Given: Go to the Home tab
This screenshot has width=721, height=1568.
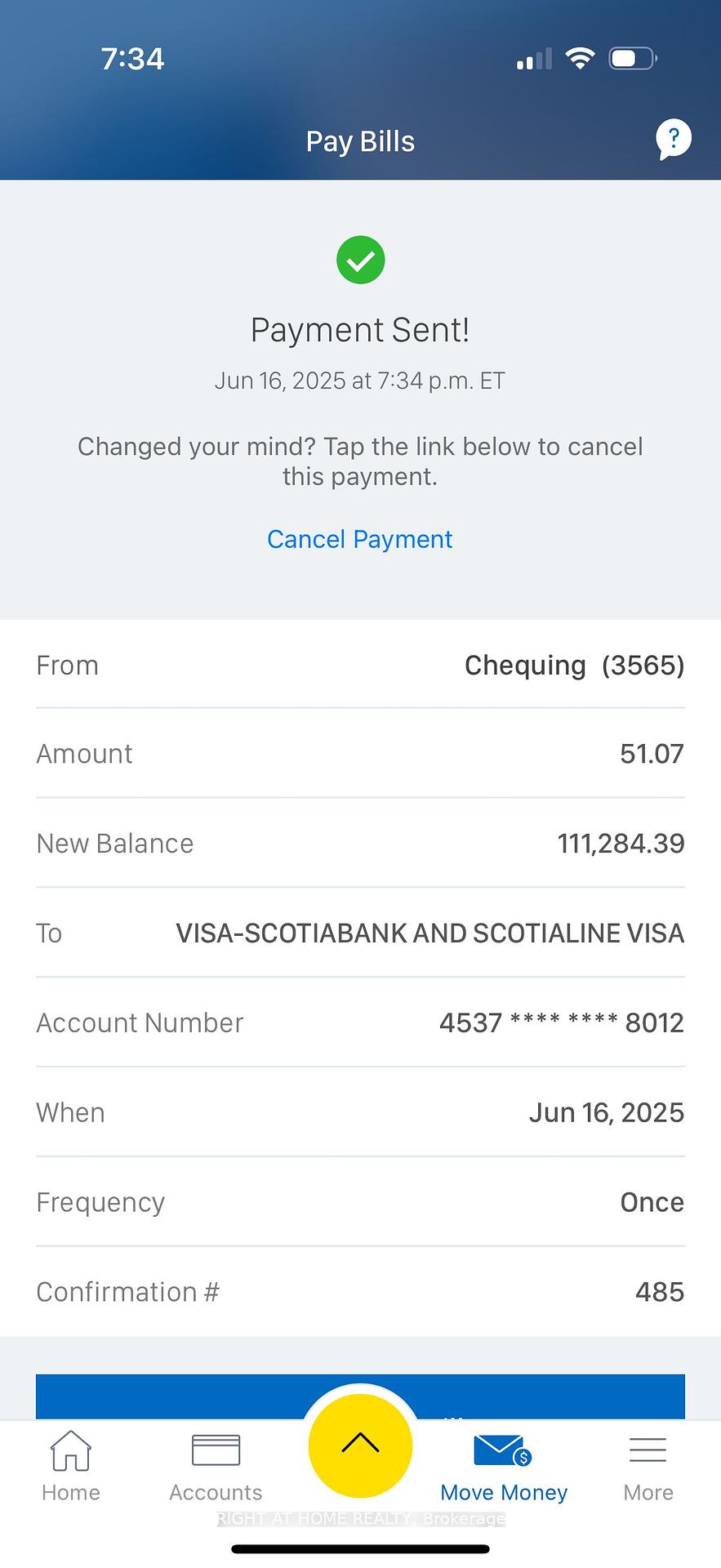Looking at the screenshot, I should [x=71, y=1467].
